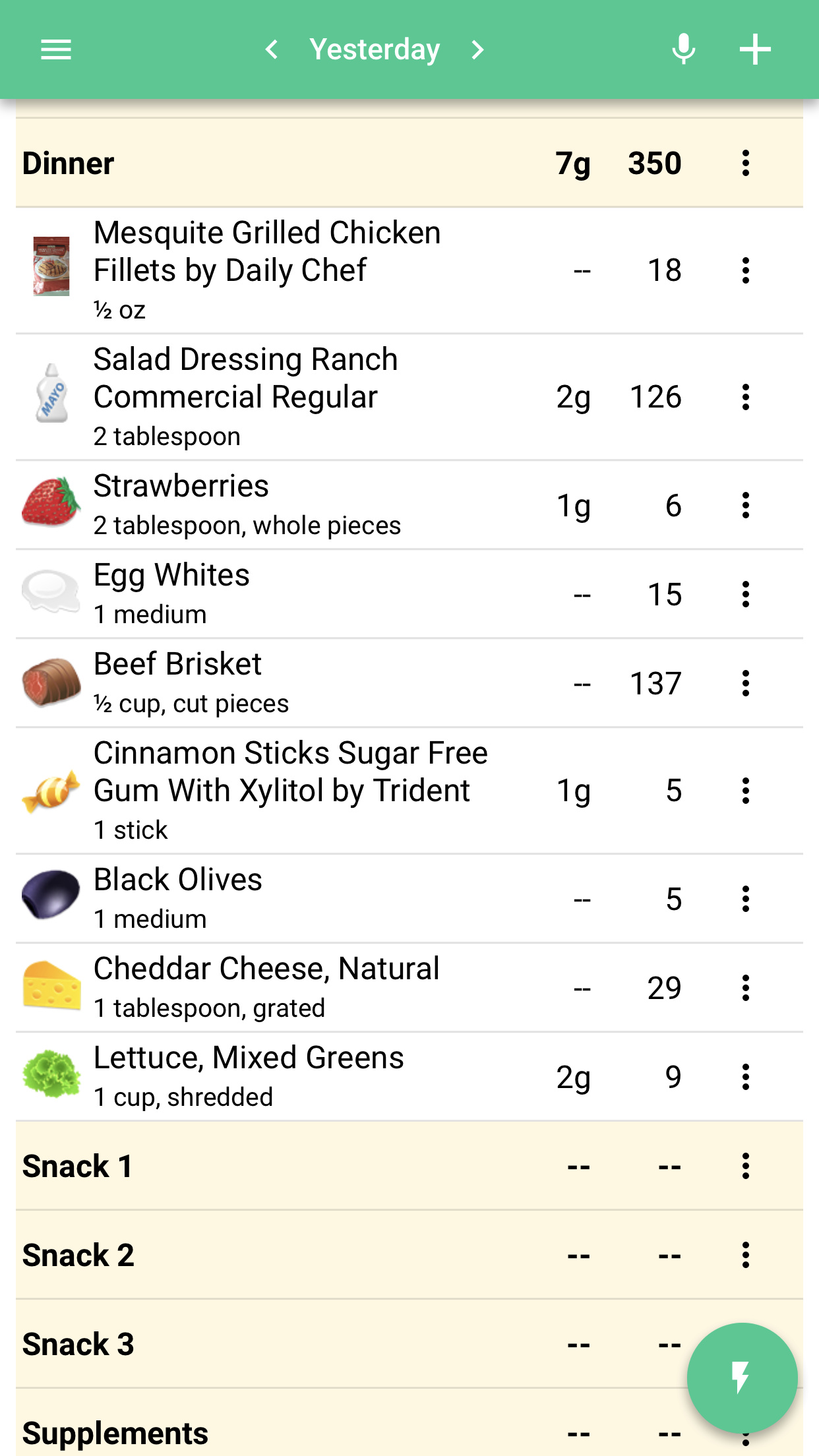This screenshot has height=1456, width=819.
Task: Open options for Salad Dressing Ranch
Action: point(746,397)
